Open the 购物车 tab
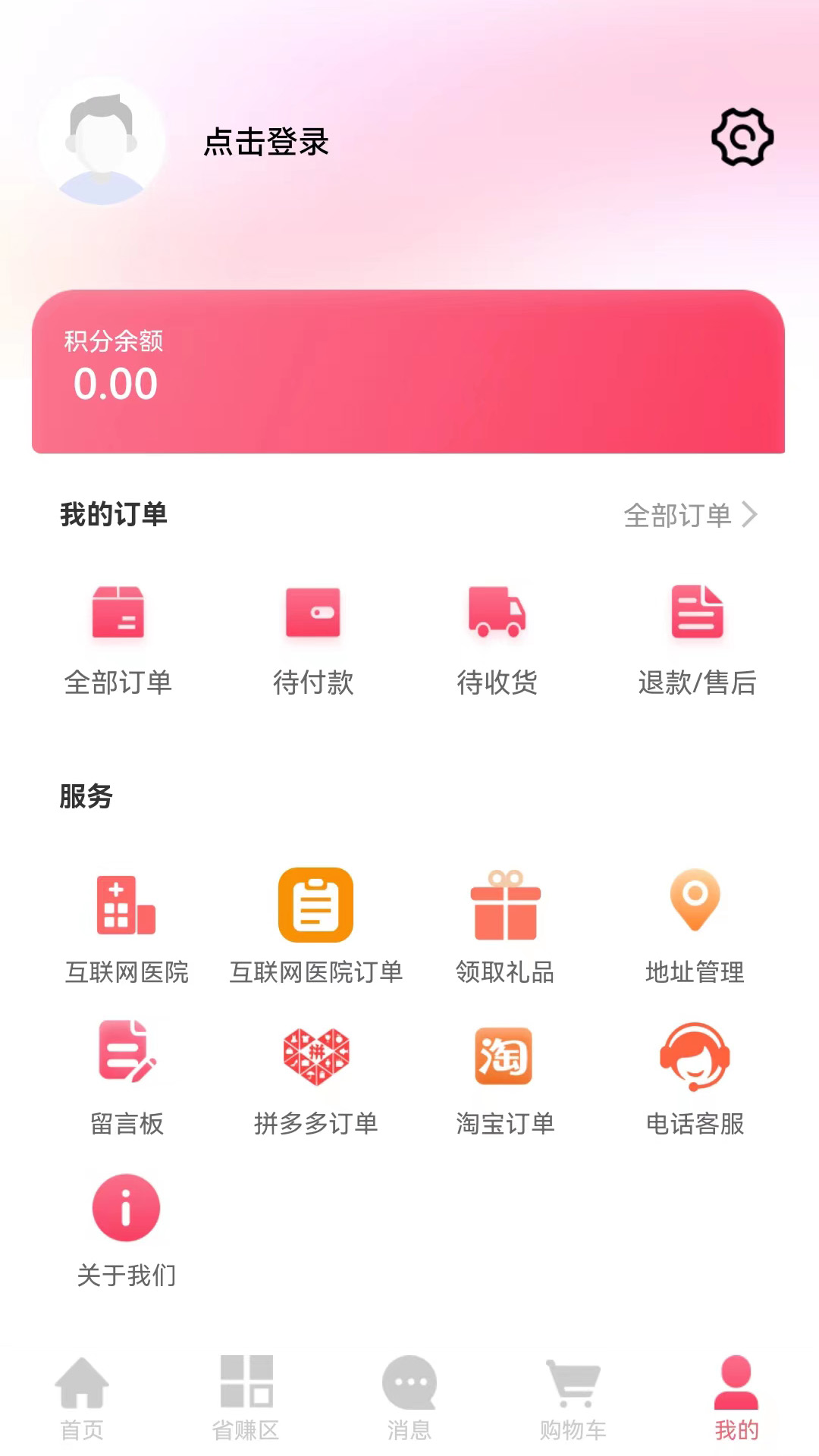The image size is (819, 1456). [573, 1398]
